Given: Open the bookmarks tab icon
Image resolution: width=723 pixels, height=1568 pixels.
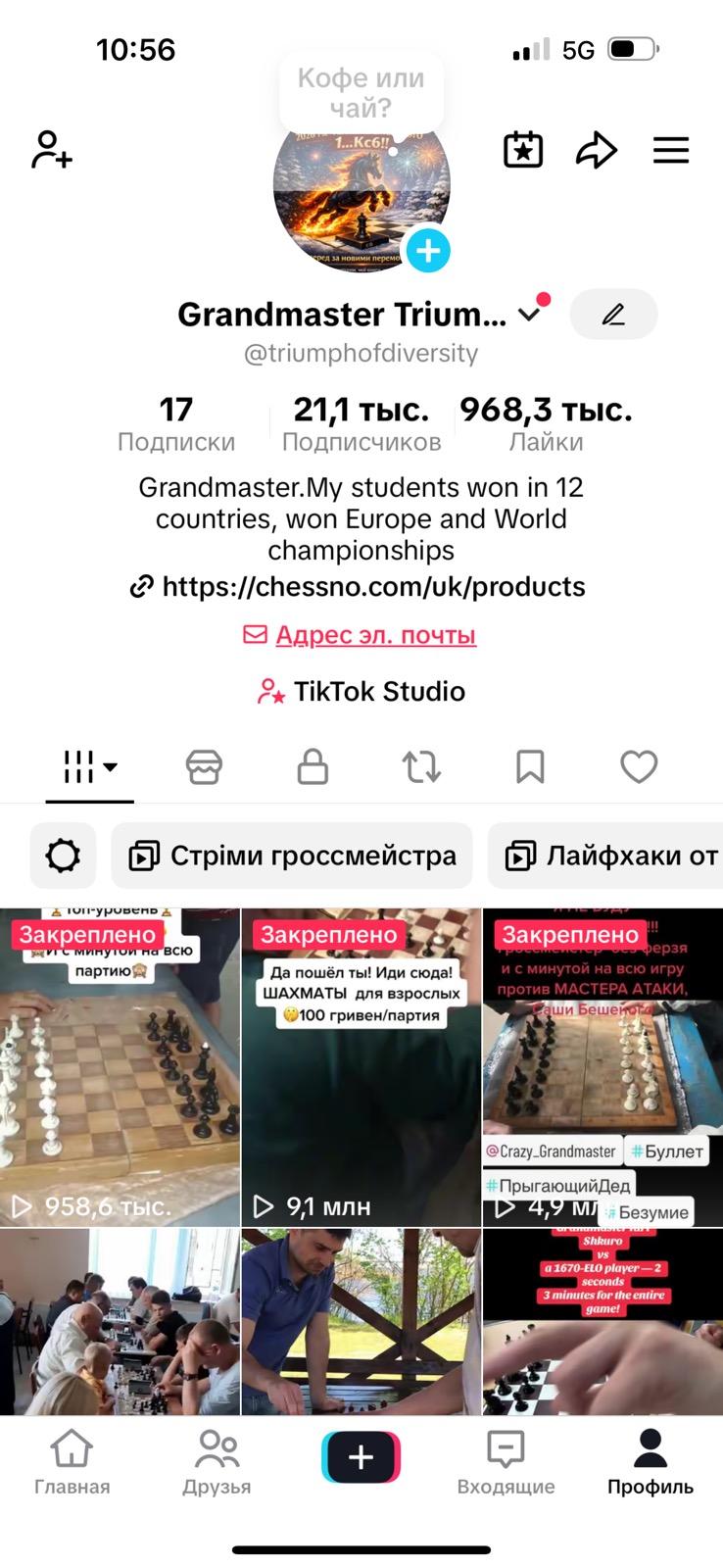Looking at the screenshot, I should pos(530,767).
